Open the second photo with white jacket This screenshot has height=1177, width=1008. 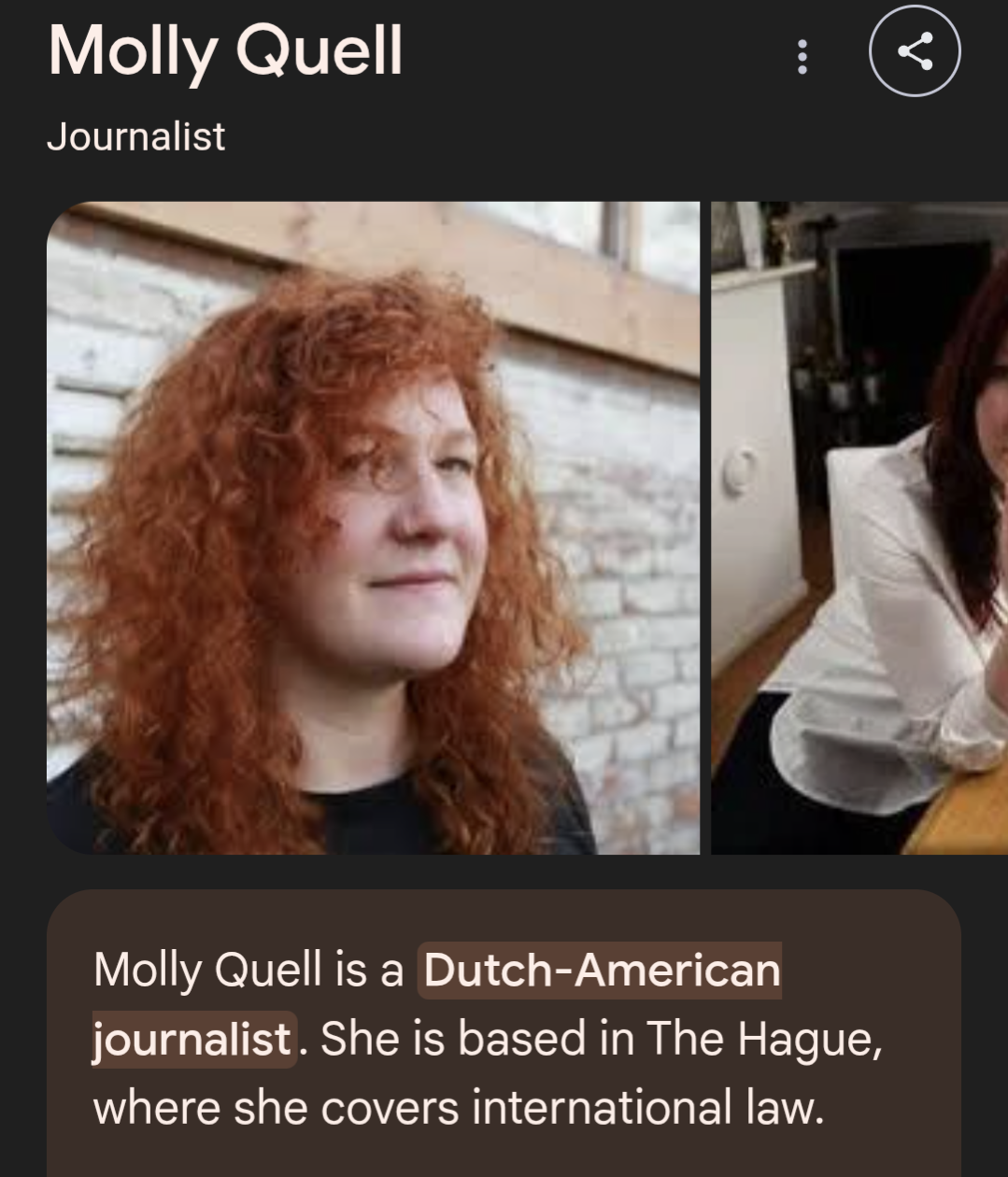coord(859,528)
